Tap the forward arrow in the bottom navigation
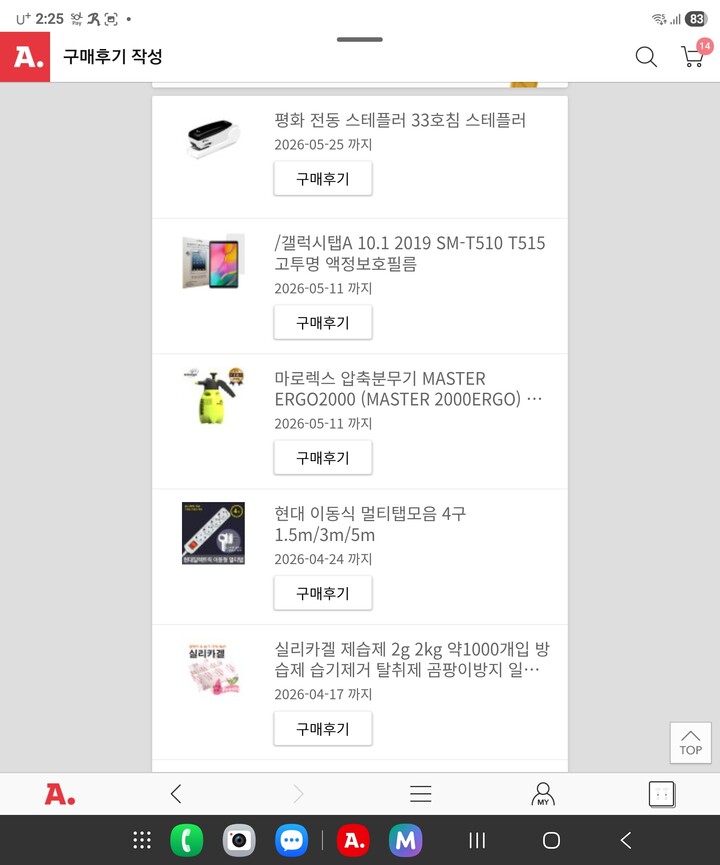720x865 pixels. click(x=297, y=792)
